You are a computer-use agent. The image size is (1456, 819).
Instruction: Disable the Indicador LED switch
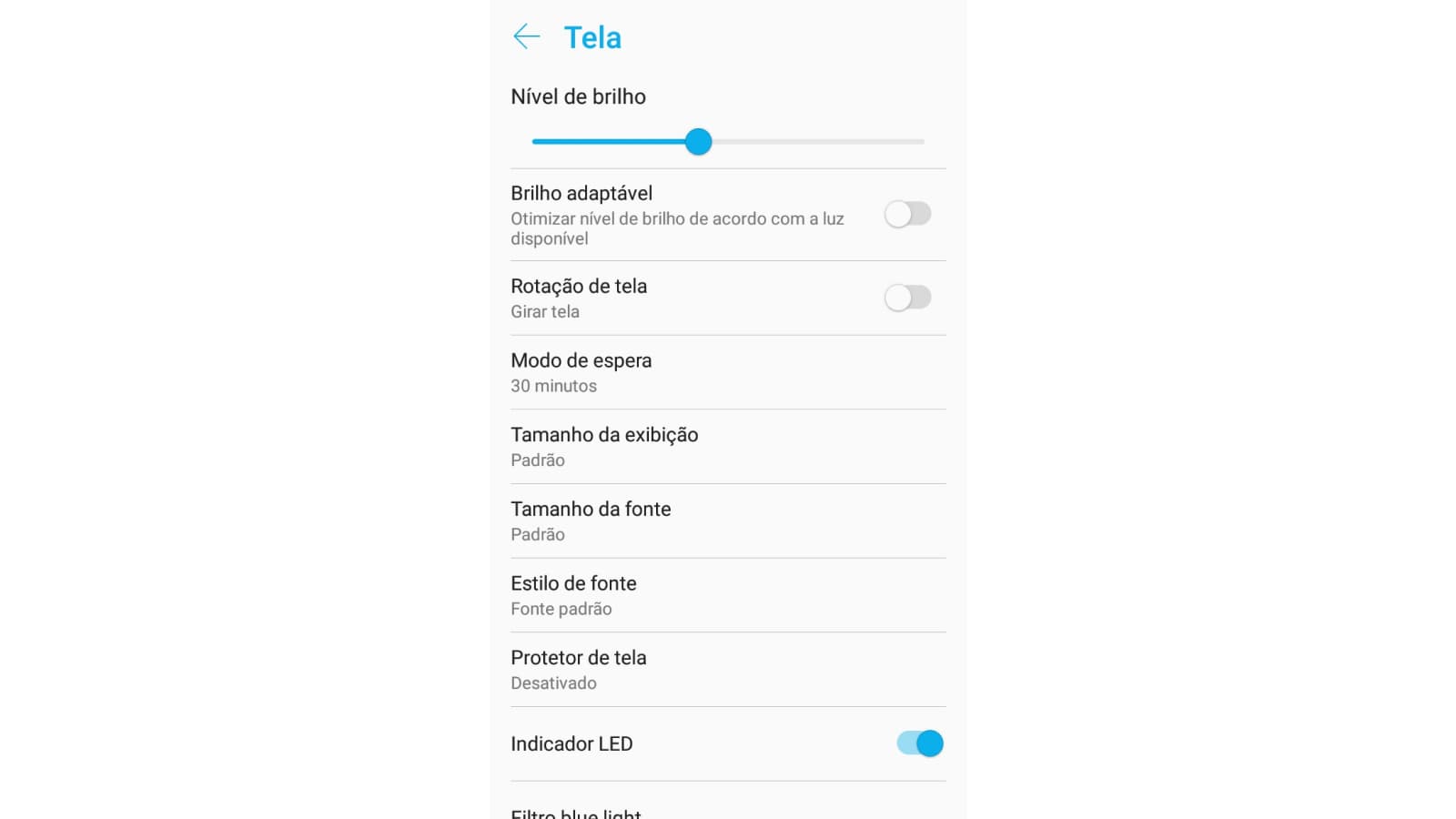tap(920, 743)
